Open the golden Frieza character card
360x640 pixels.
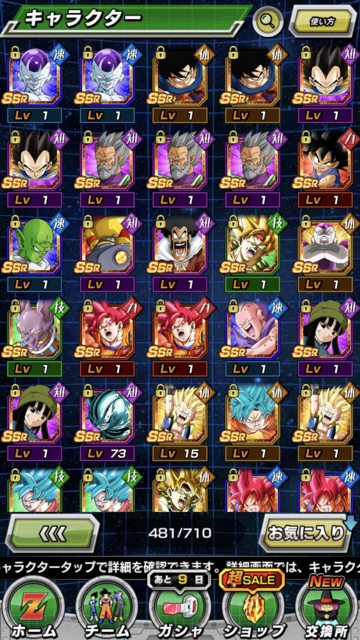(325, 253)
